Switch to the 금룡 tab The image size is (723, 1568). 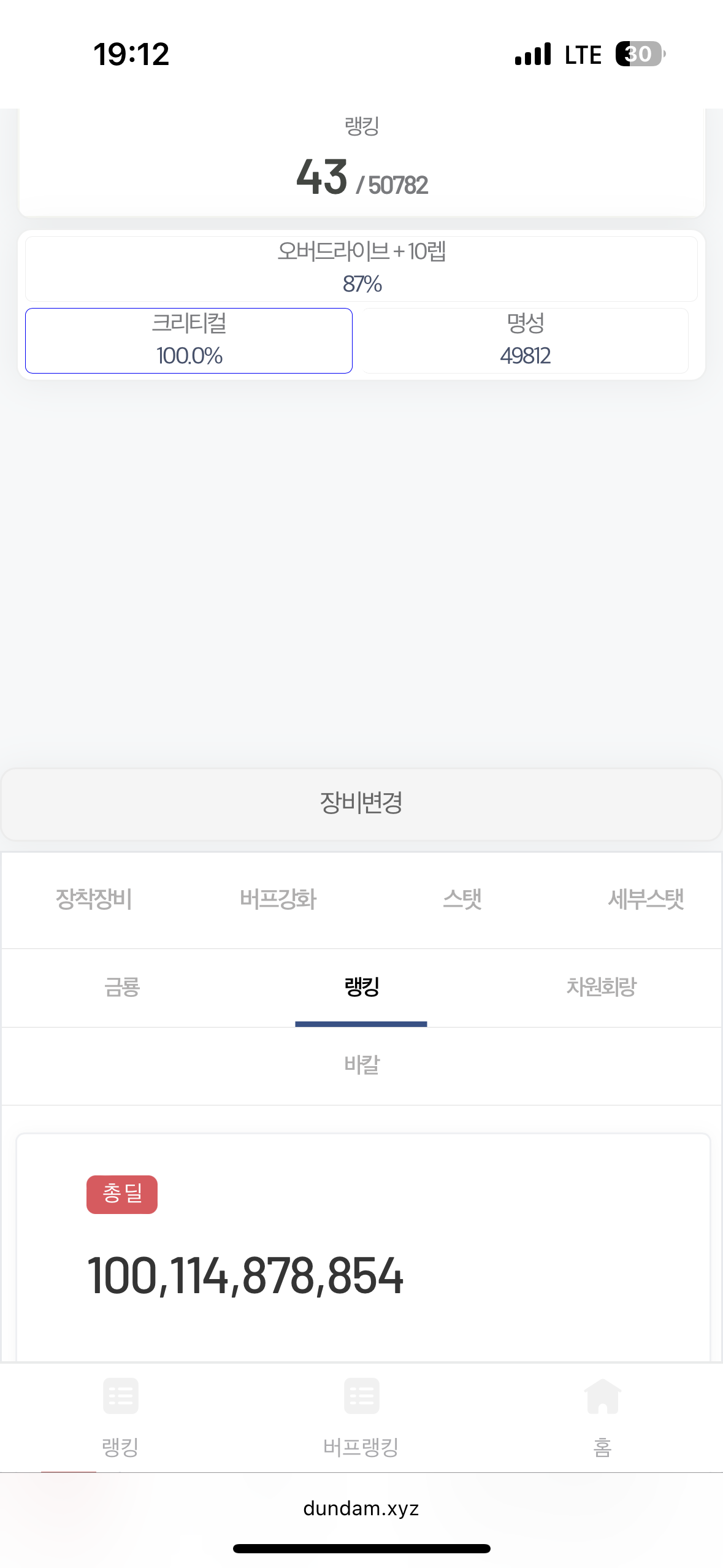(x=122, y=987)
